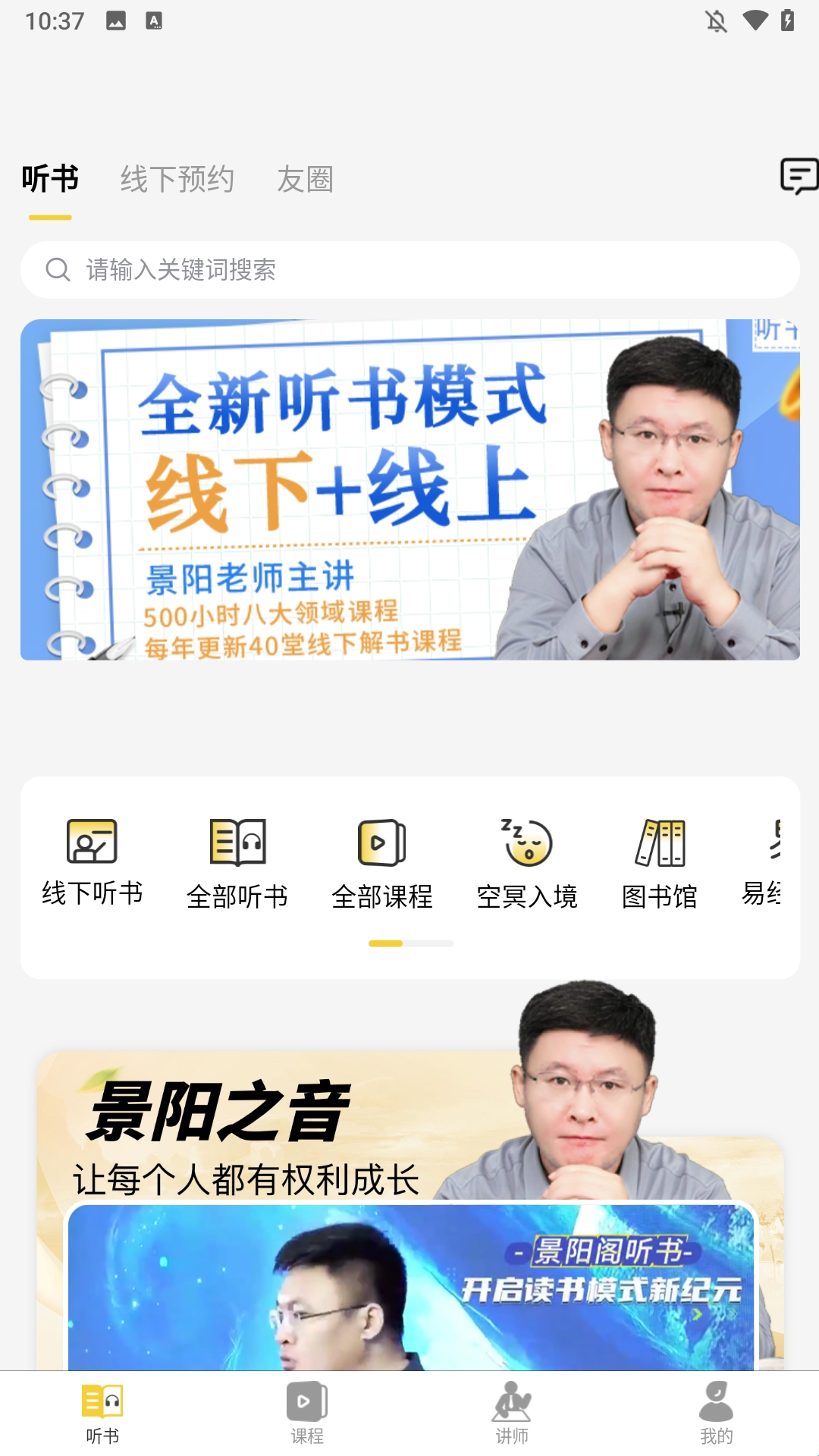Tap the keyword search box
The height and width of the screenshot is (1456, 819).
click(409, 270)
